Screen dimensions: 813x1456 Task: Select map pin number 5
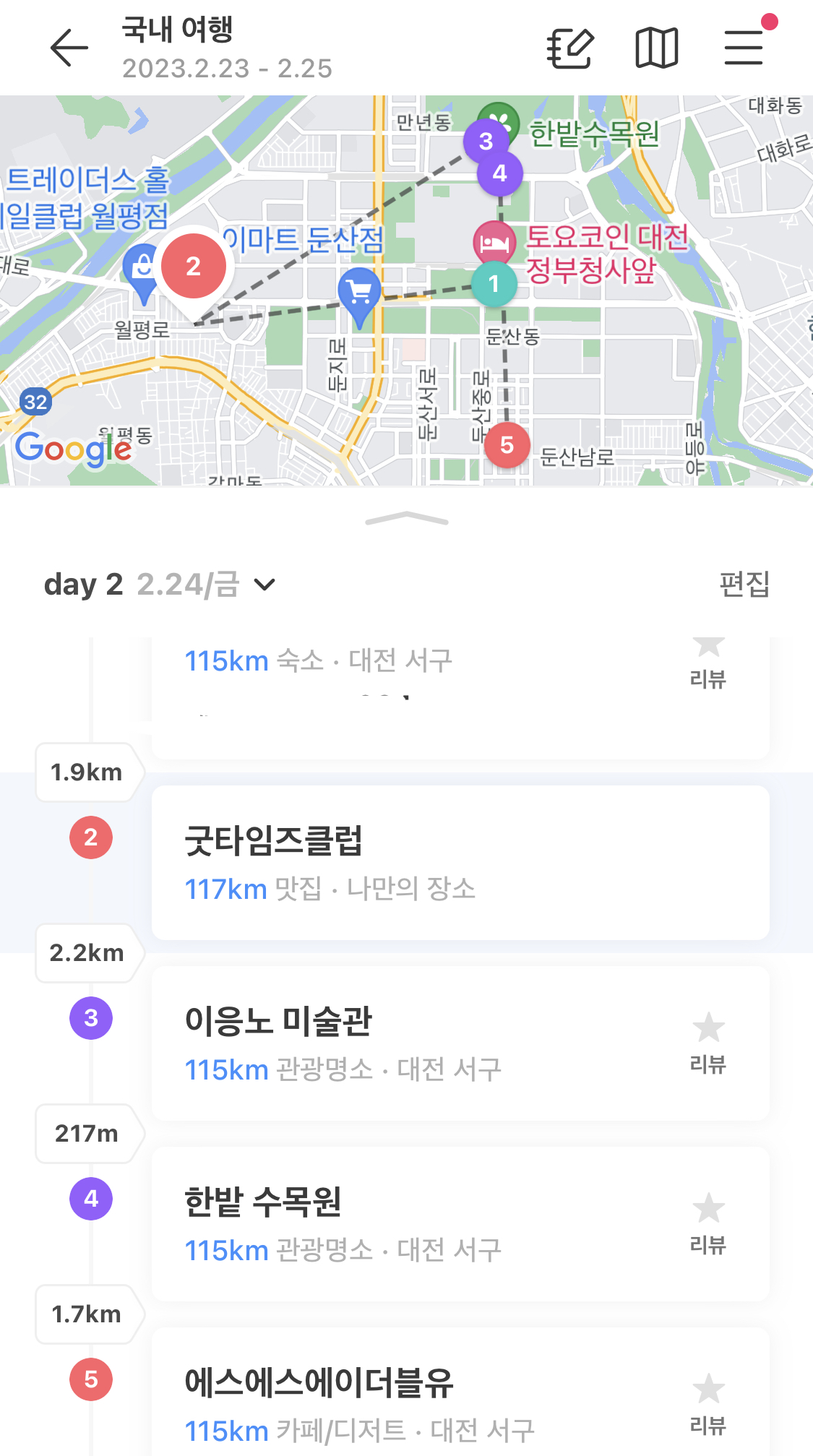click(507, 445)
